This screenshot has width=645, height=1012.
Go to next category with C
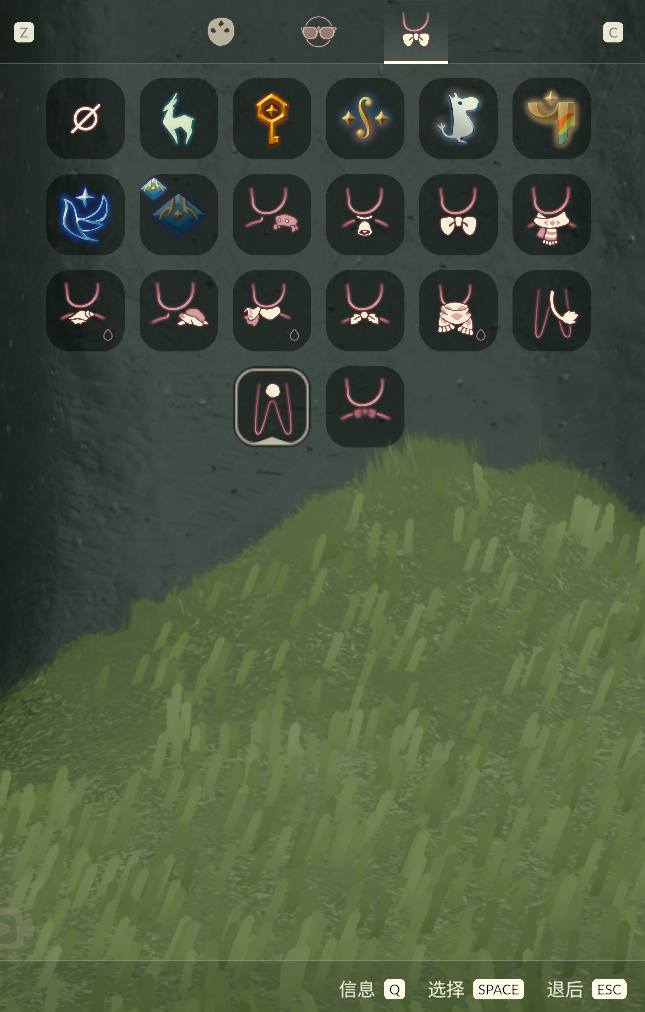tap(613, 32)
